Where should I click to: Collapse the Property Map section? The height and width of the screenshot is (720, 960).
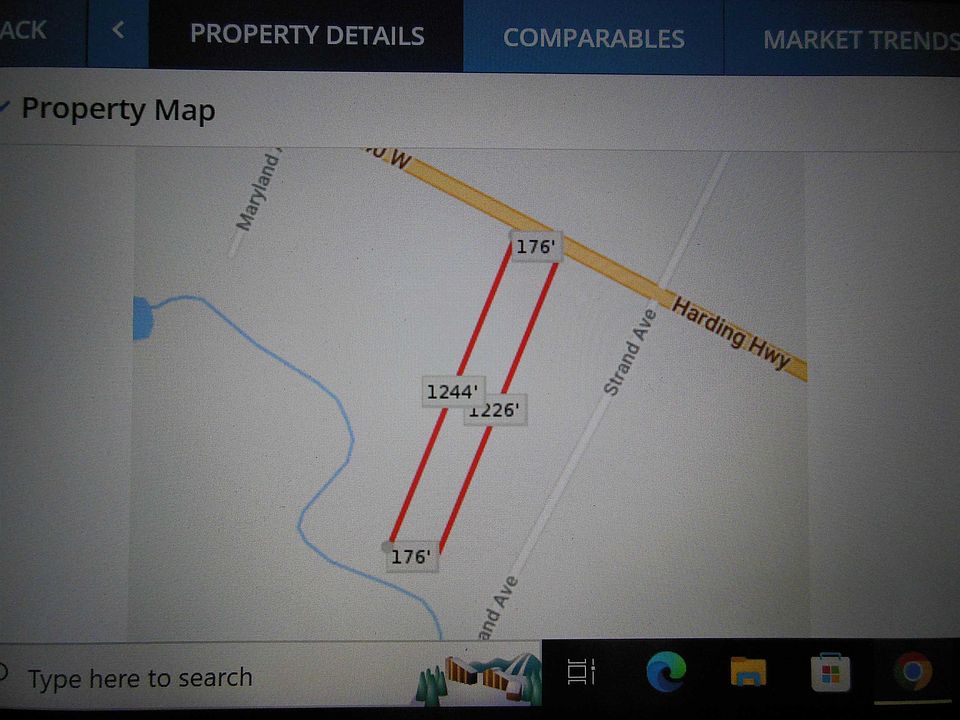coord(6,106)
